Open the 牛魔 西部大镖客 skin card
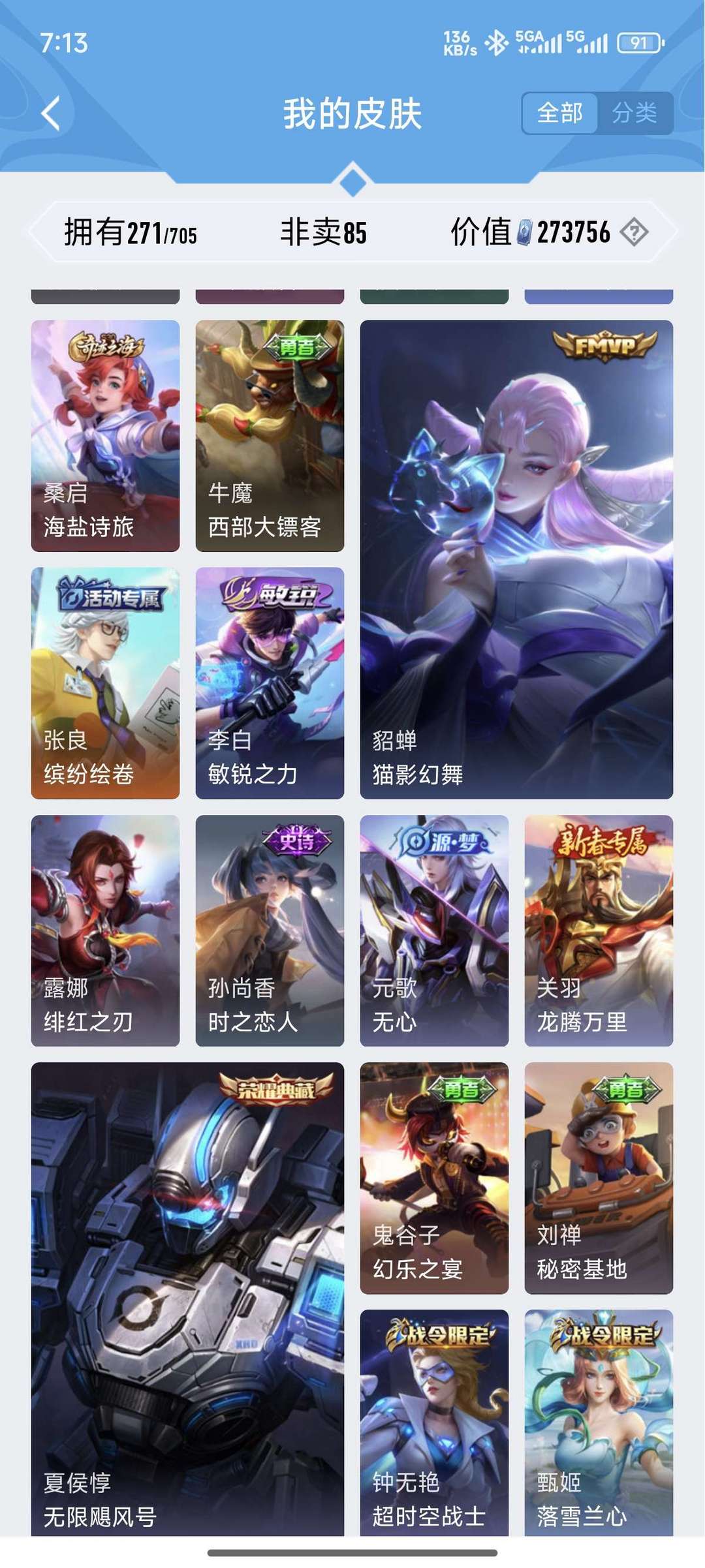Viewport: 705px width, 1568px height. pyautogui.click(x=270, y=436)
